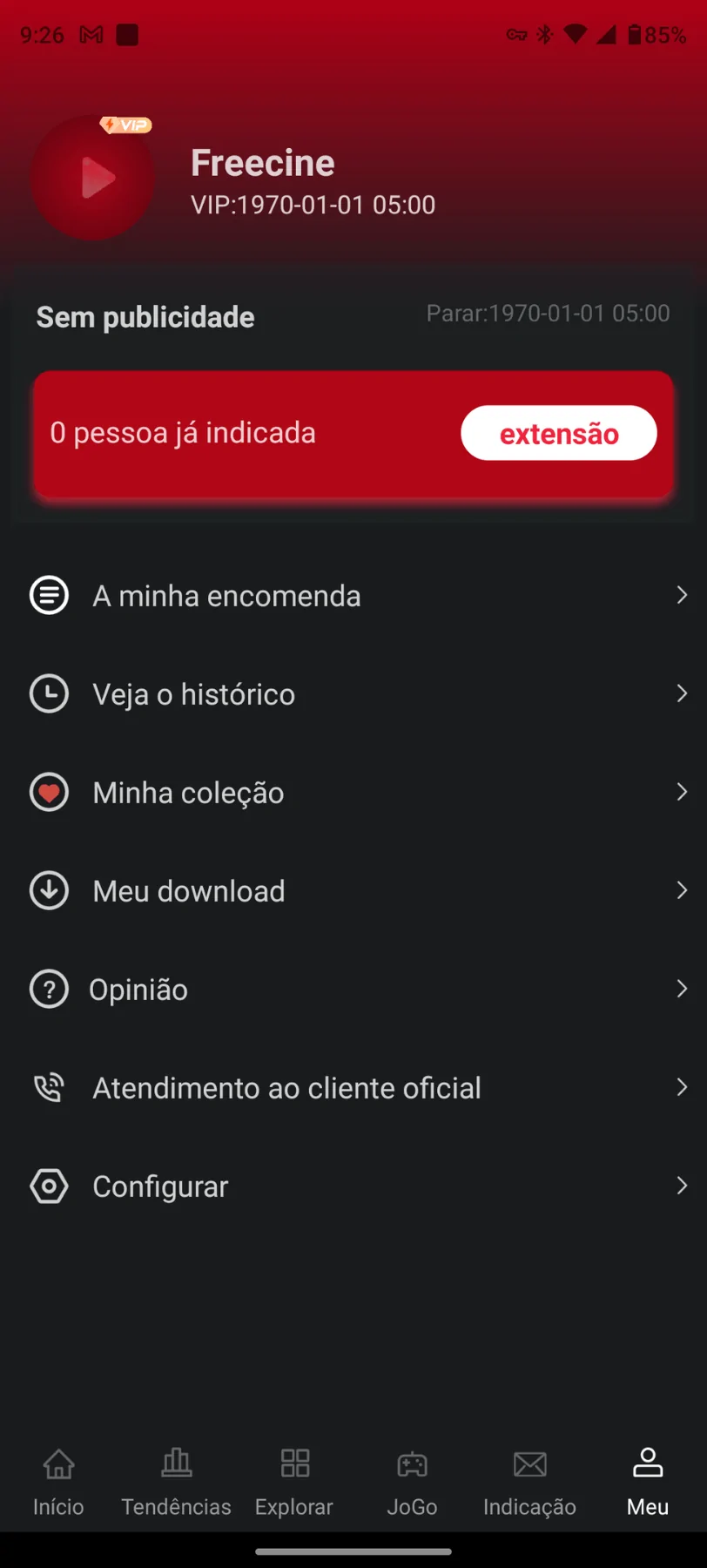This screenshot has width=707, height=1568.
Task: Click the Opinião question mark icon
Action: (x=49, y=989)
